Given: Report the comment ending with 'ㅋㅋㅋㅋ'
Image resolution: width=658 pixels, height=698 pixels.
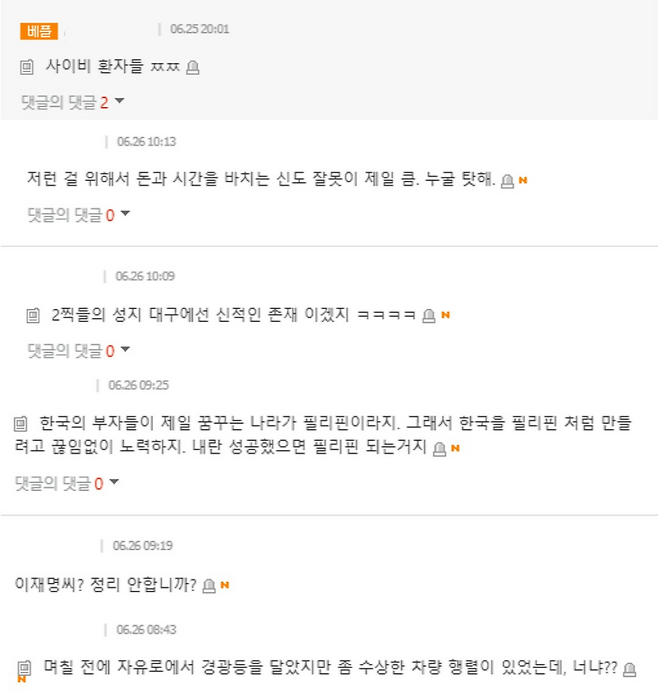Looking at the screenshot, I should 429,315.
